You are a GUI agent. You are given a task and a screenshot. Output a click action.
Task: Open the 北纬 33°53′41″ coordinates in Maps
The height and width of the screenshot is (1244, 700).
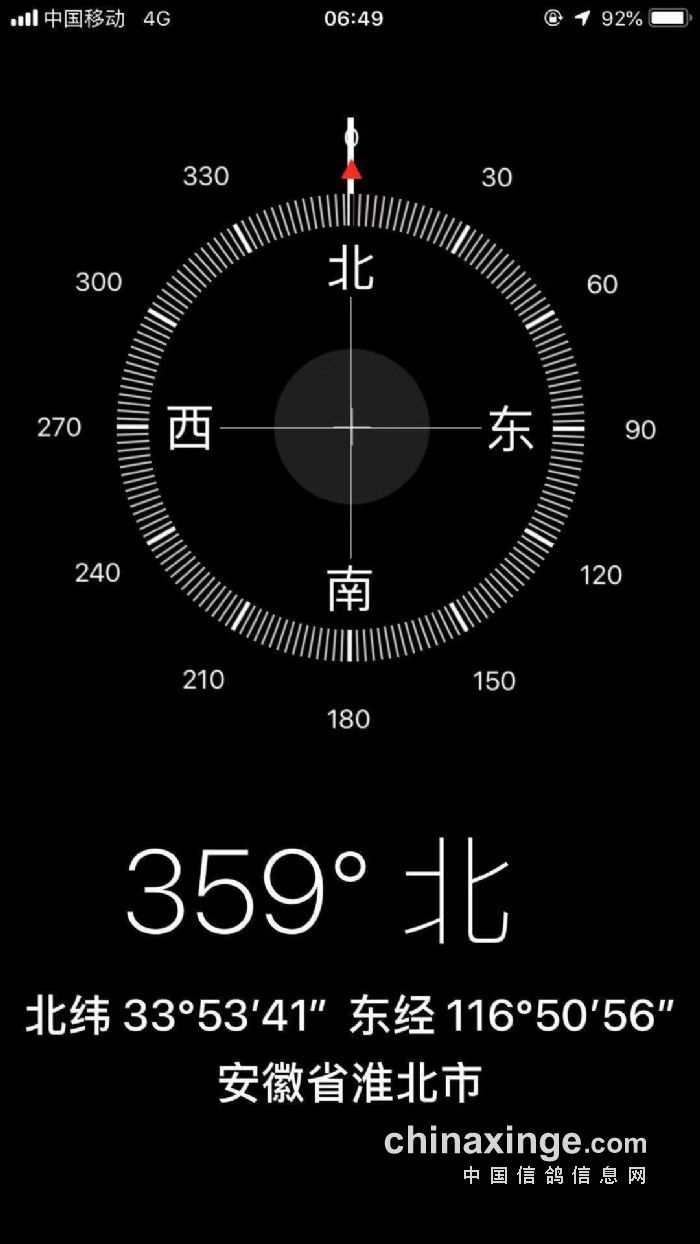pyautogui.click(x=350, y=1017)
